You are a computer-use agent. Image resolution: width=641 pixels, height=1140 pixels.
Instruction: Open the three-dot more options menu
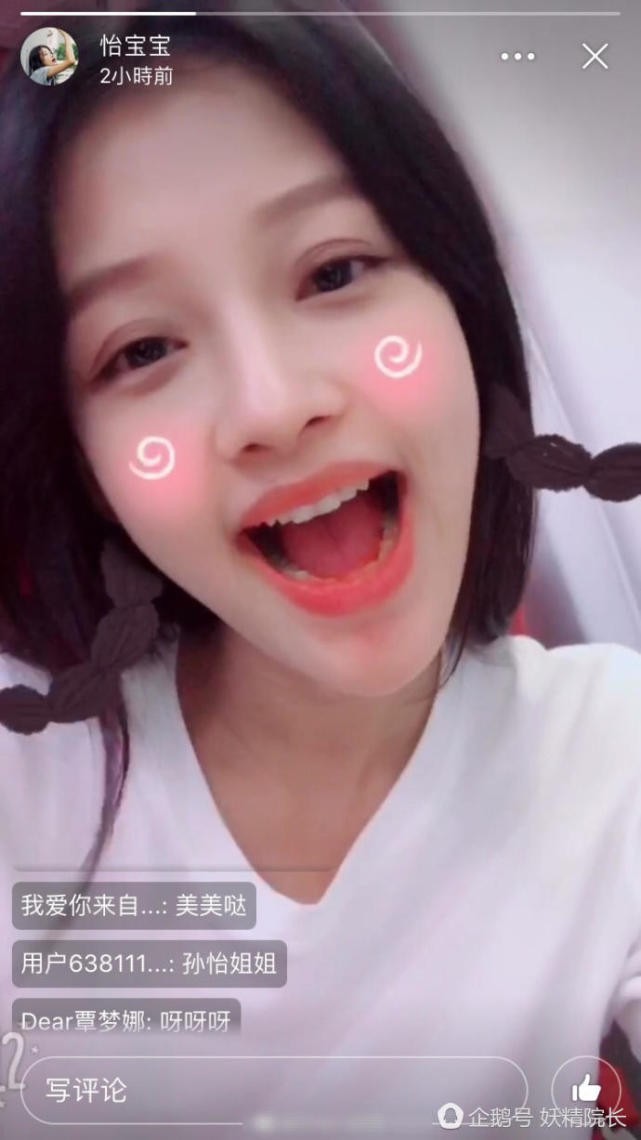click(518, 57)
